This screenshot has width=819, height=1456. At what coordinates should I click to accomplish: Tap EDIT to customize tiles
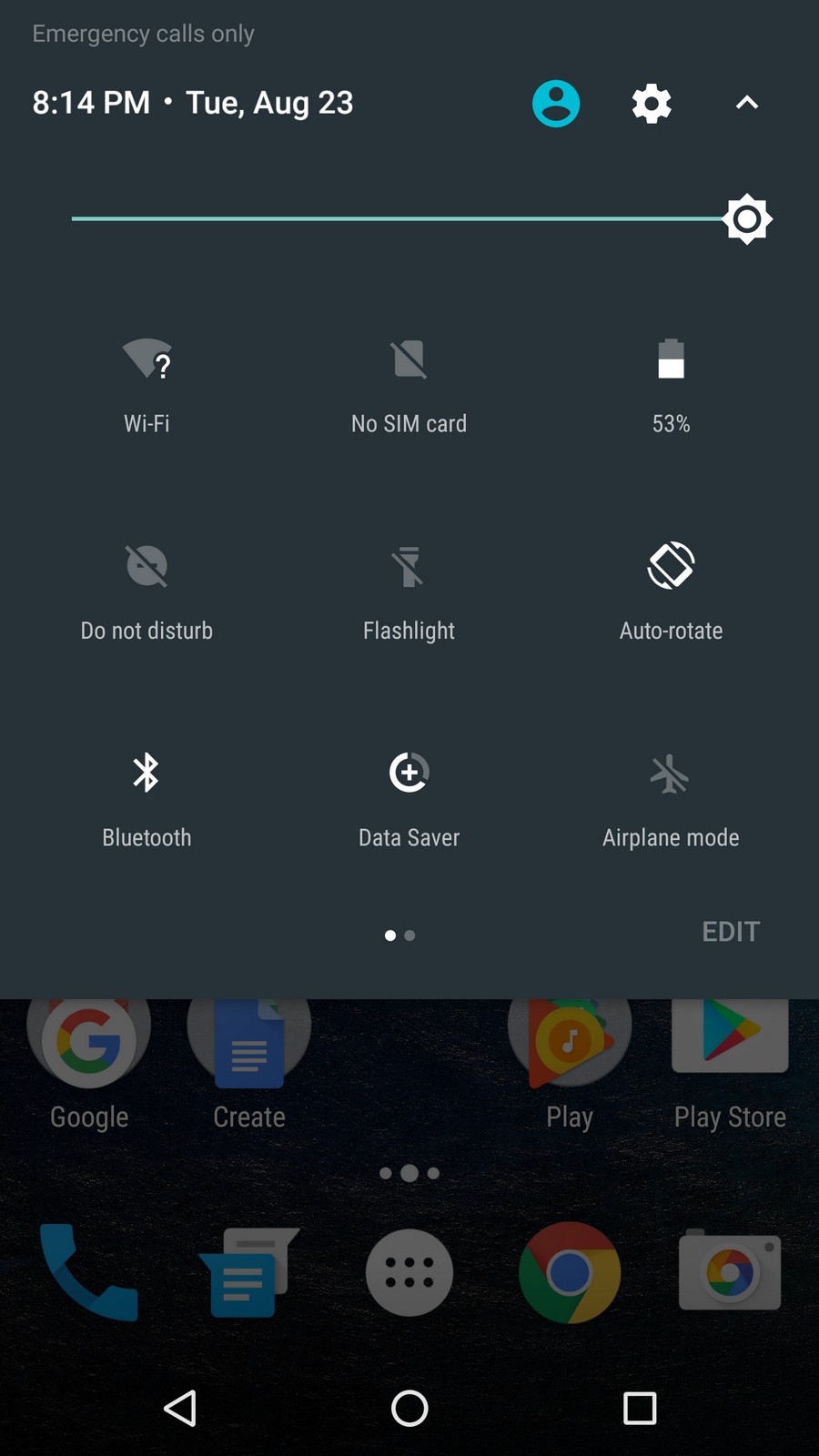click(x=731, y=932)
